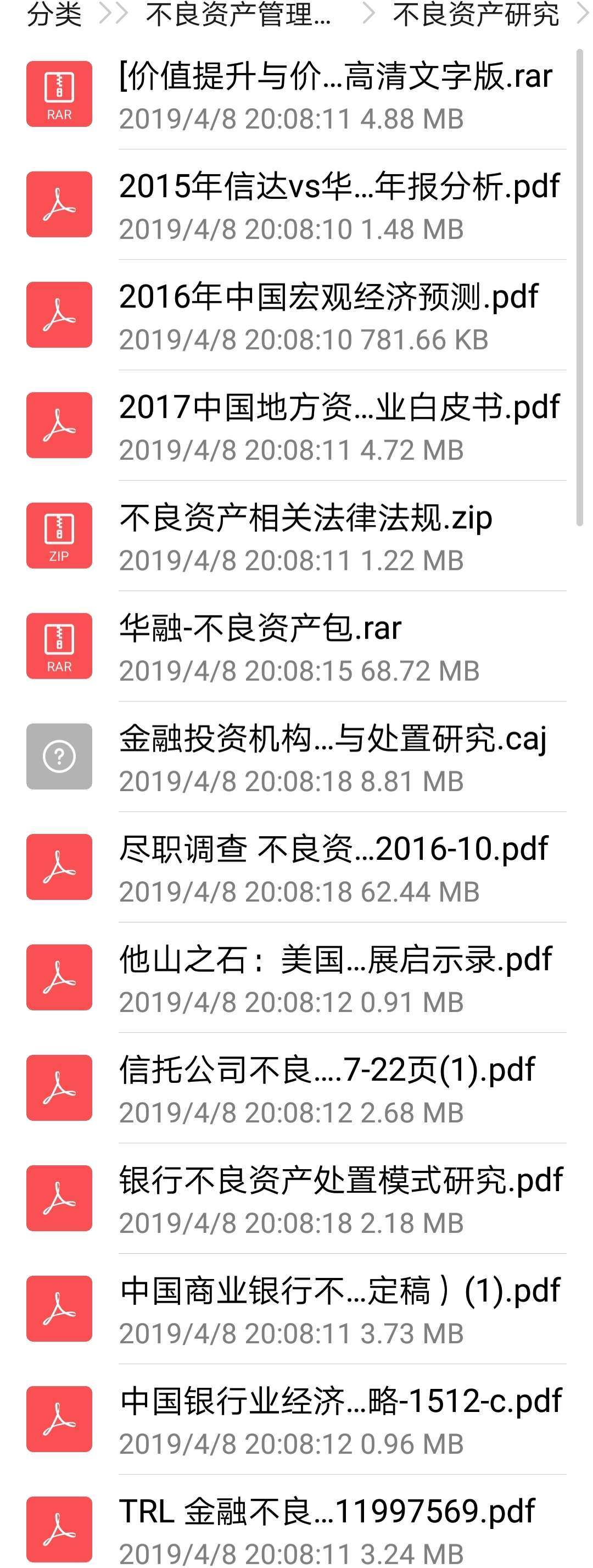Open TRL 金融不良 11997569.pdf
The image size is (593, 1568).
[327, 1528]
